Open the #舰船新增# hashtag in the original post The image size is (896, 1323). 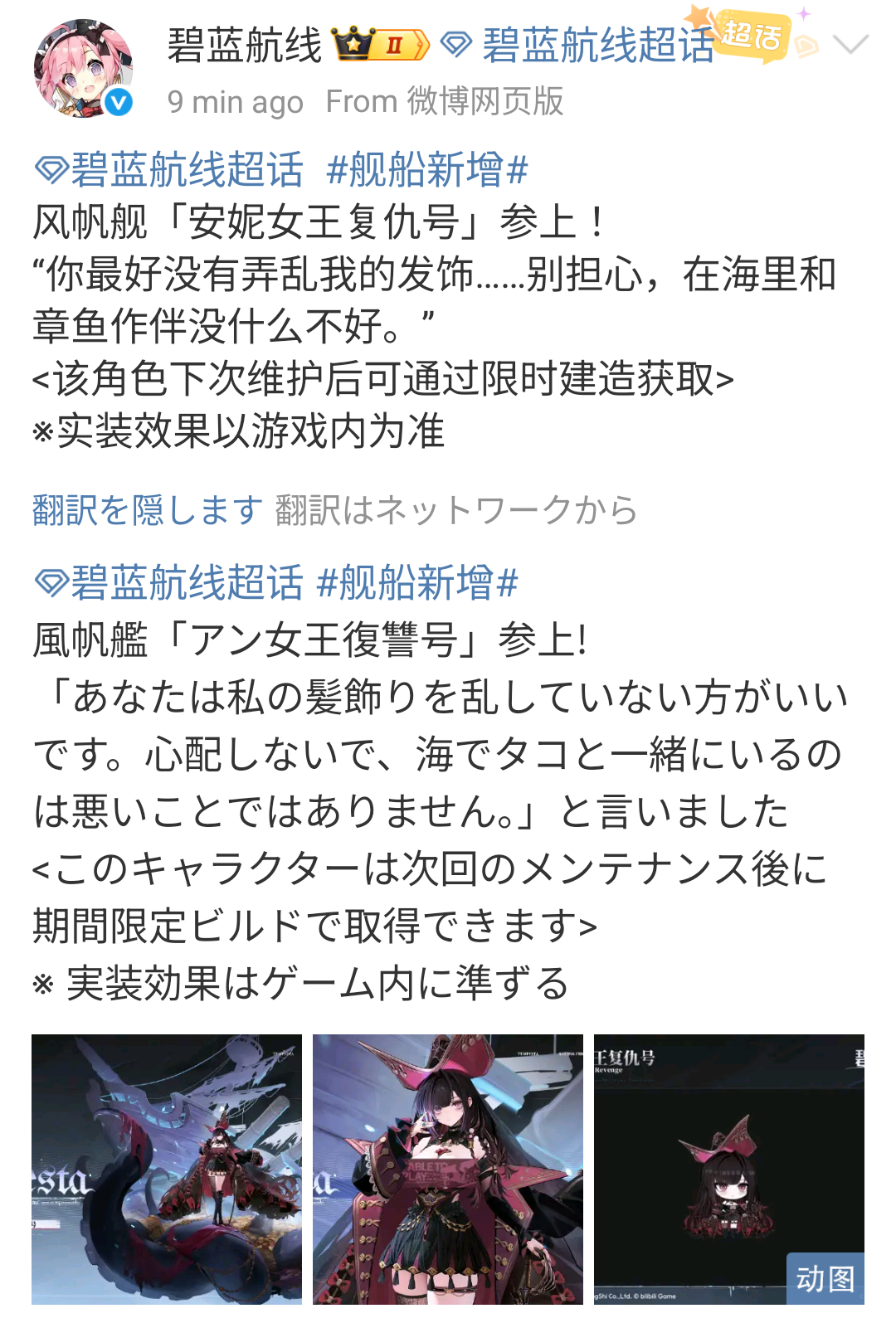pyautogui.click(x=427, y=170)
